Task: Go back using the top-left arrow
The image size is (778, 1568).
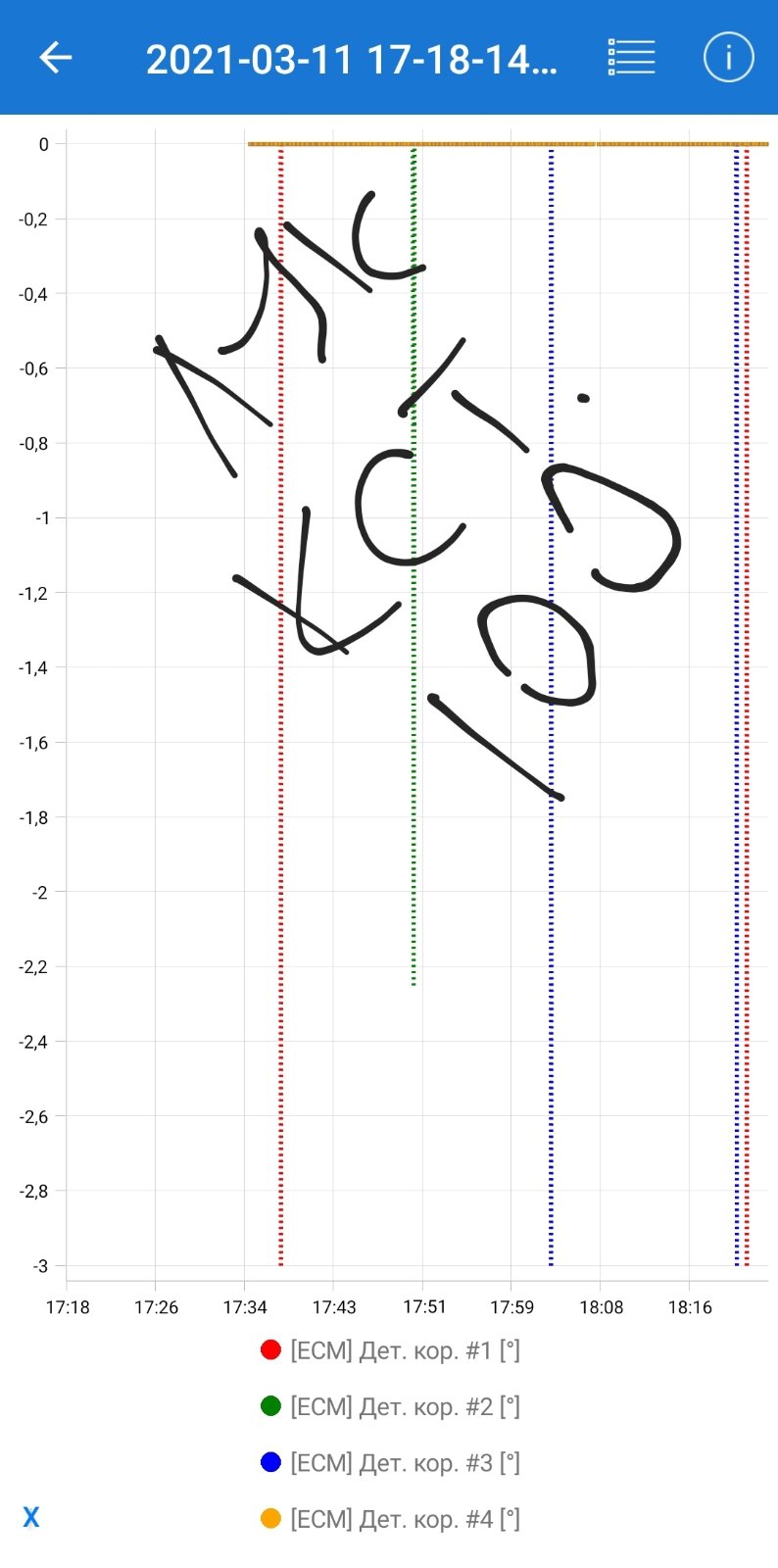Action: point(56,58)
